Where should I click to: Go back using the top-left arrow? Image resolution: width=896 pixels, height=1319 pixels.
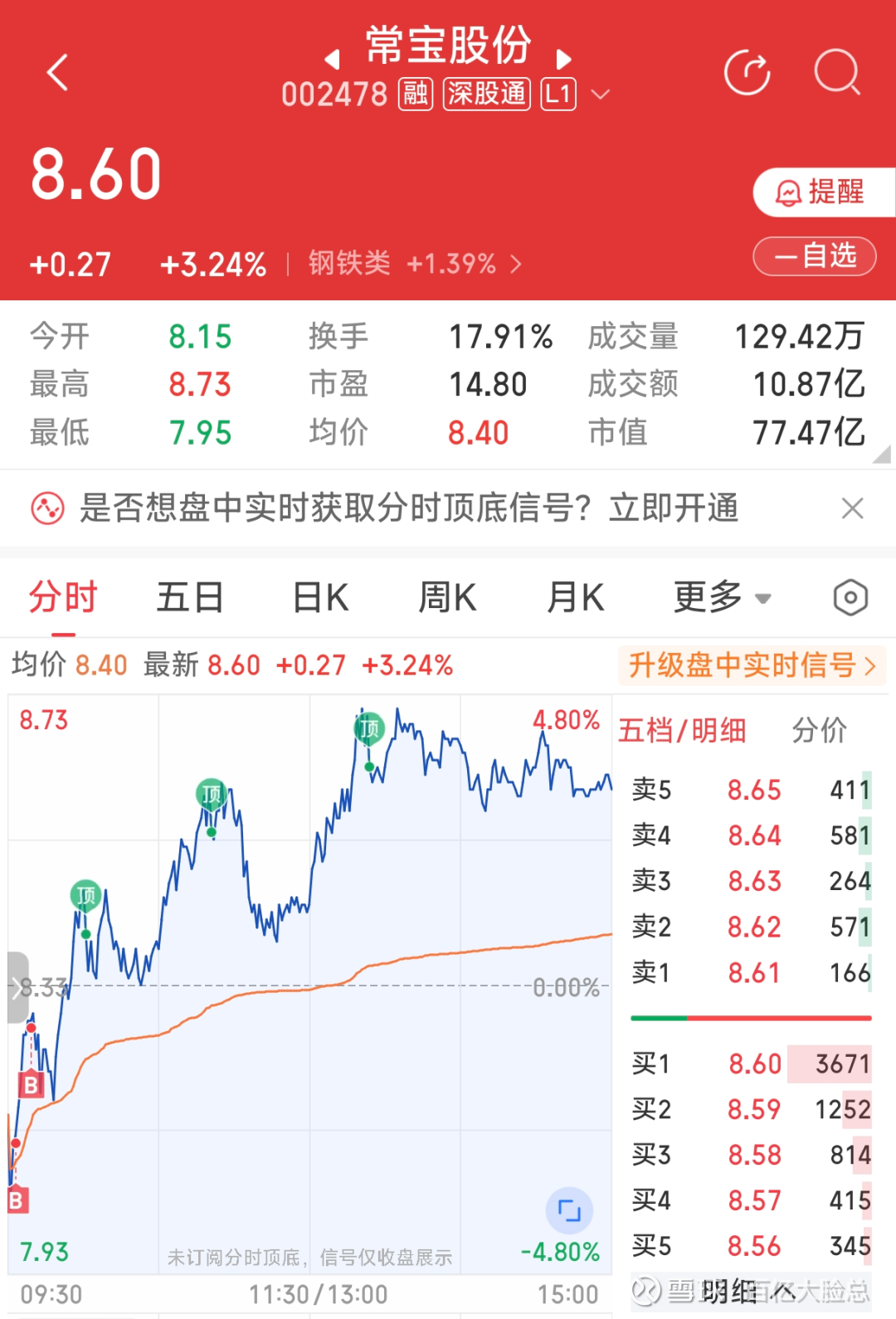coord(57,73)
